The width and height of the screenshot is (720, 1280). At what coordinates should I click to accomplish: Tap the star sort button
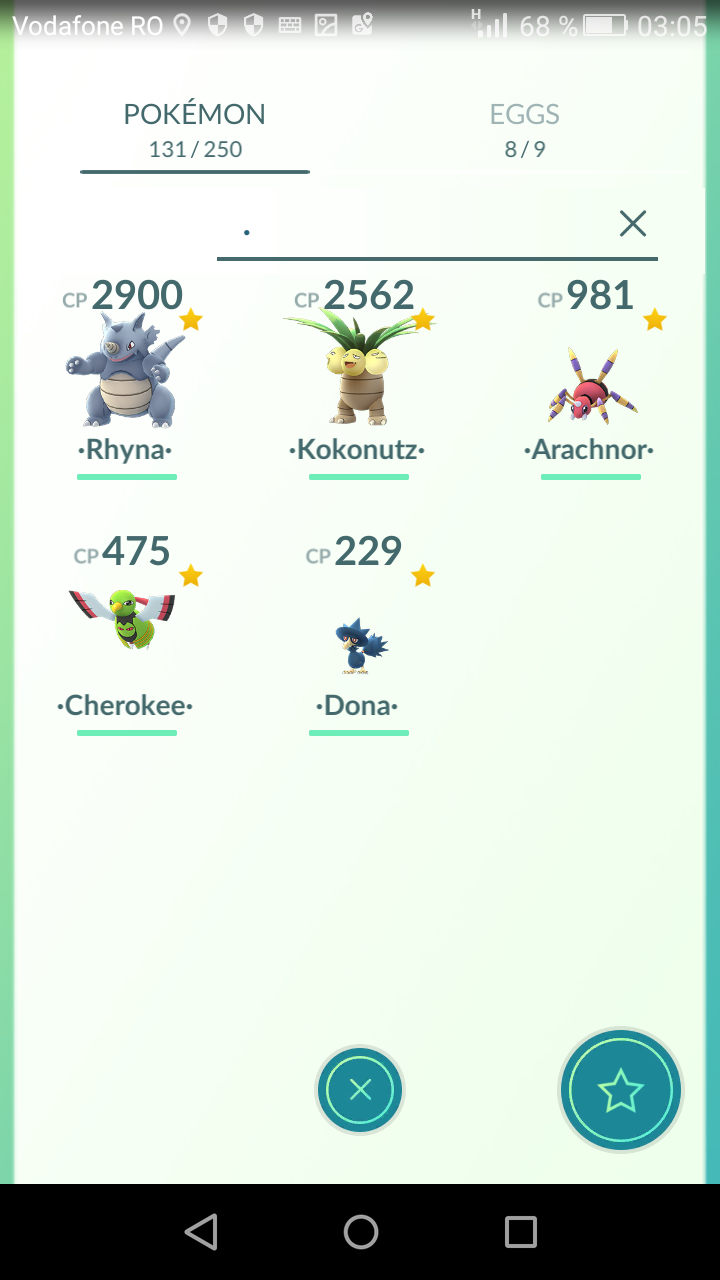click(620, 1090)
